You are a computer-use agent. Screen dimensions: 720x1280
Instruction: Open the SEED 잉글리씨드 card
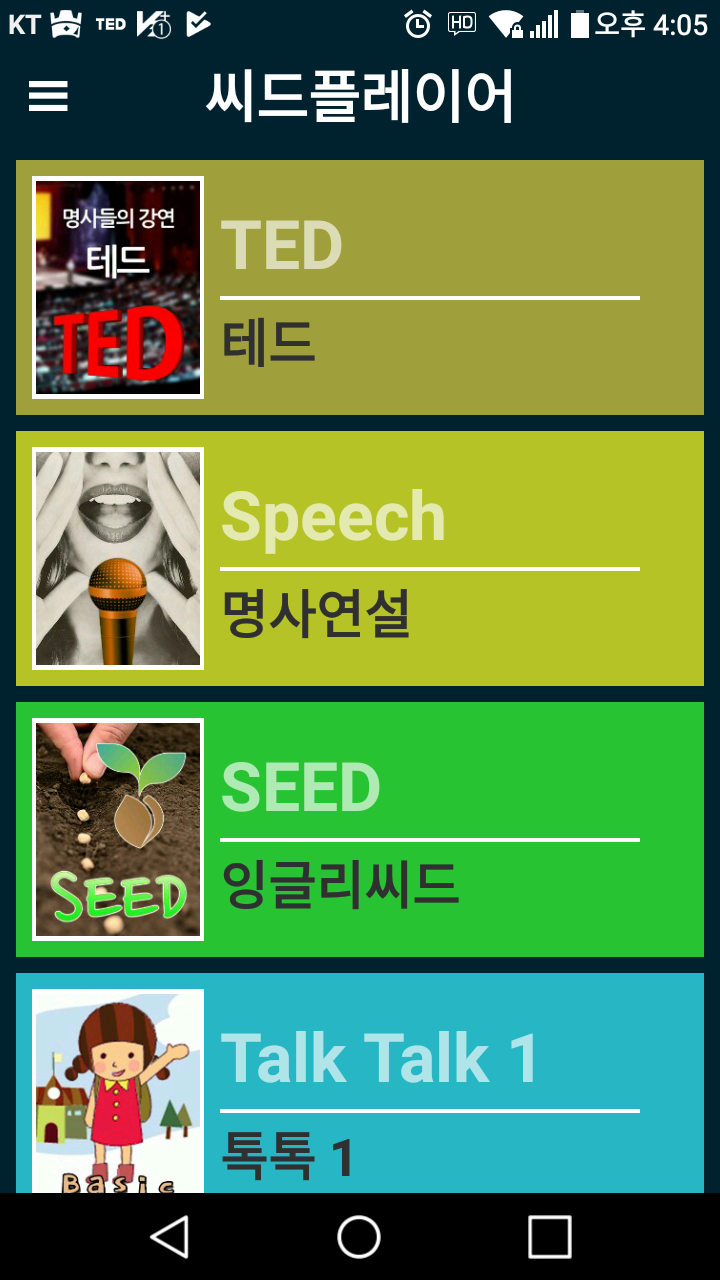click(360, 829)
